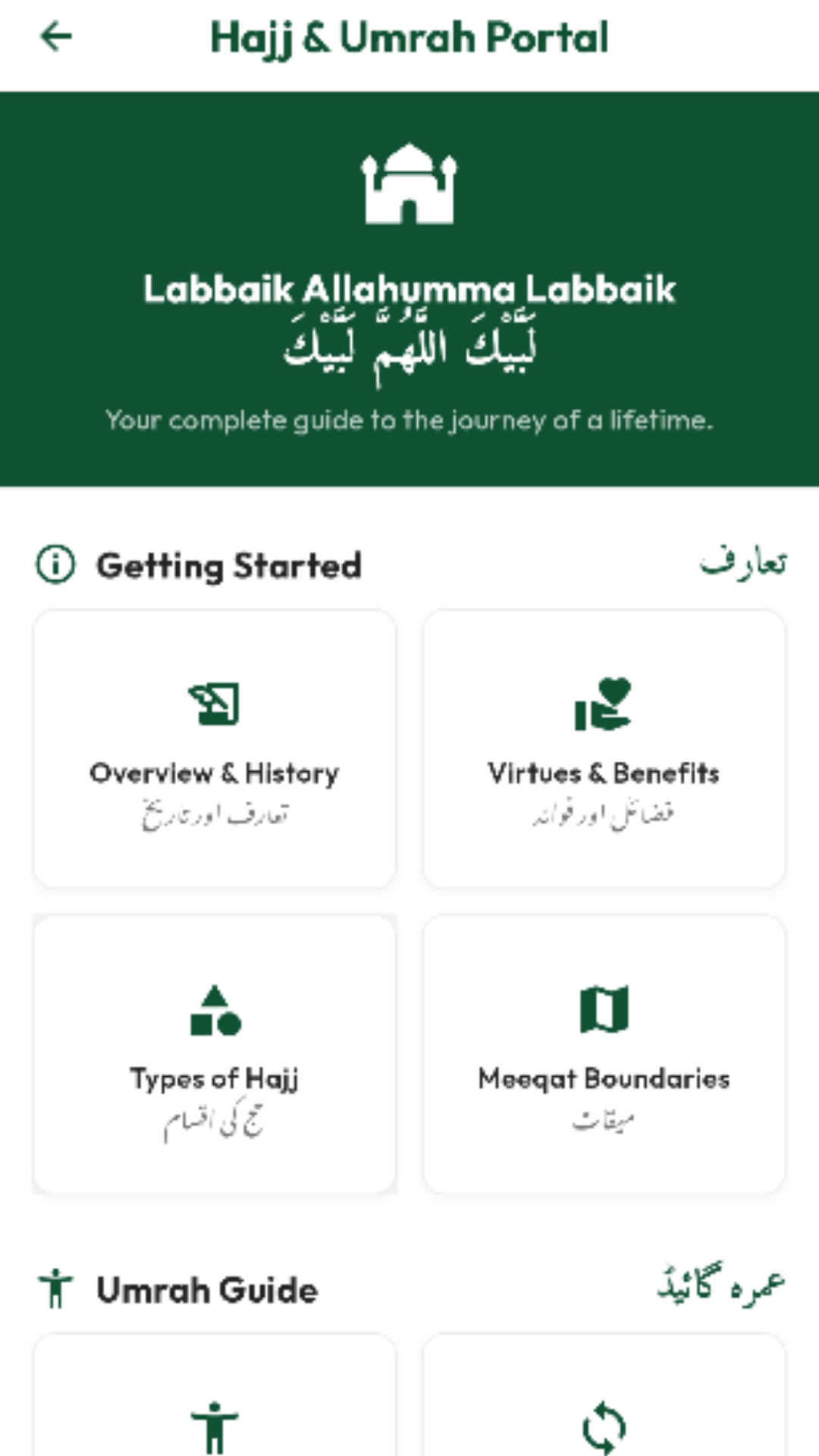This screenshot has width=819, height=1456.
Task: Open the Overview & History card
Action: tap(214, 747)
